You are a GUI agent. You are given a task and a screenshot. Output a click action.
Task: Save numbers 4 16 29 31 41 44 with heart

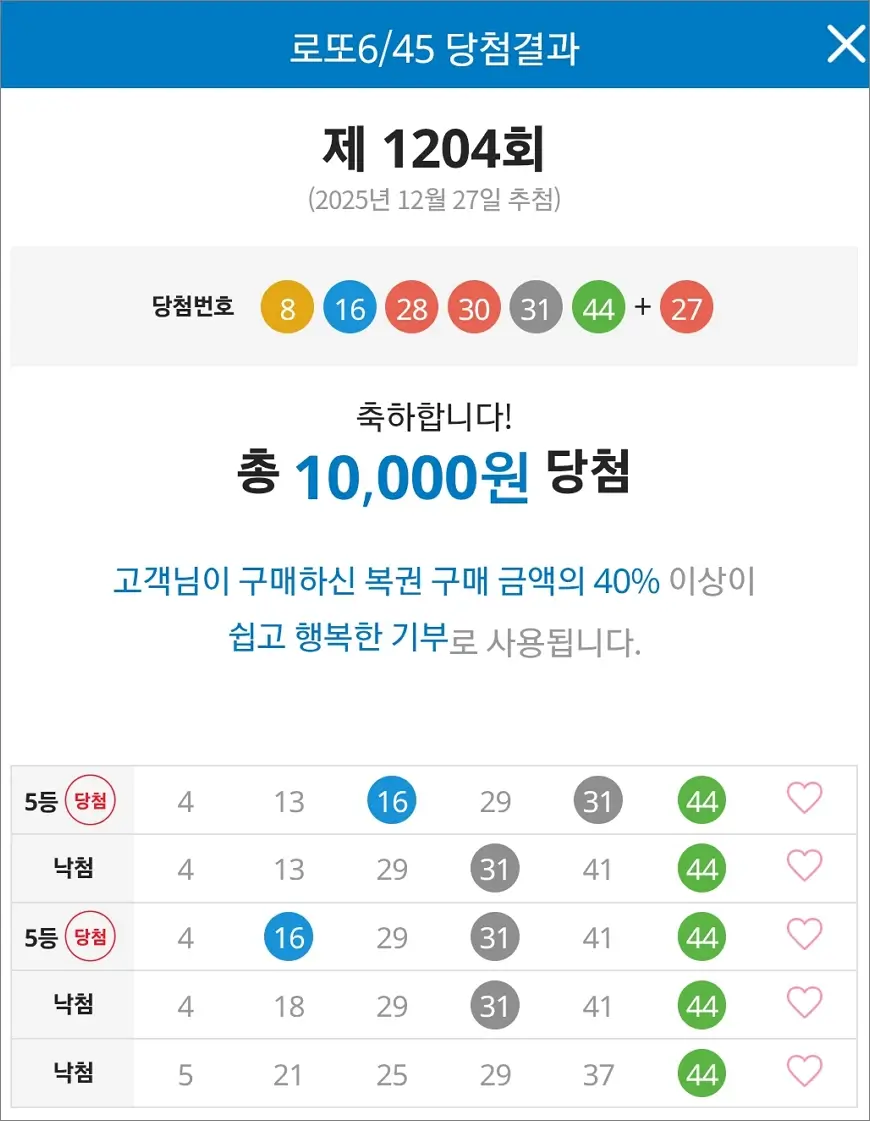(804, 936)
